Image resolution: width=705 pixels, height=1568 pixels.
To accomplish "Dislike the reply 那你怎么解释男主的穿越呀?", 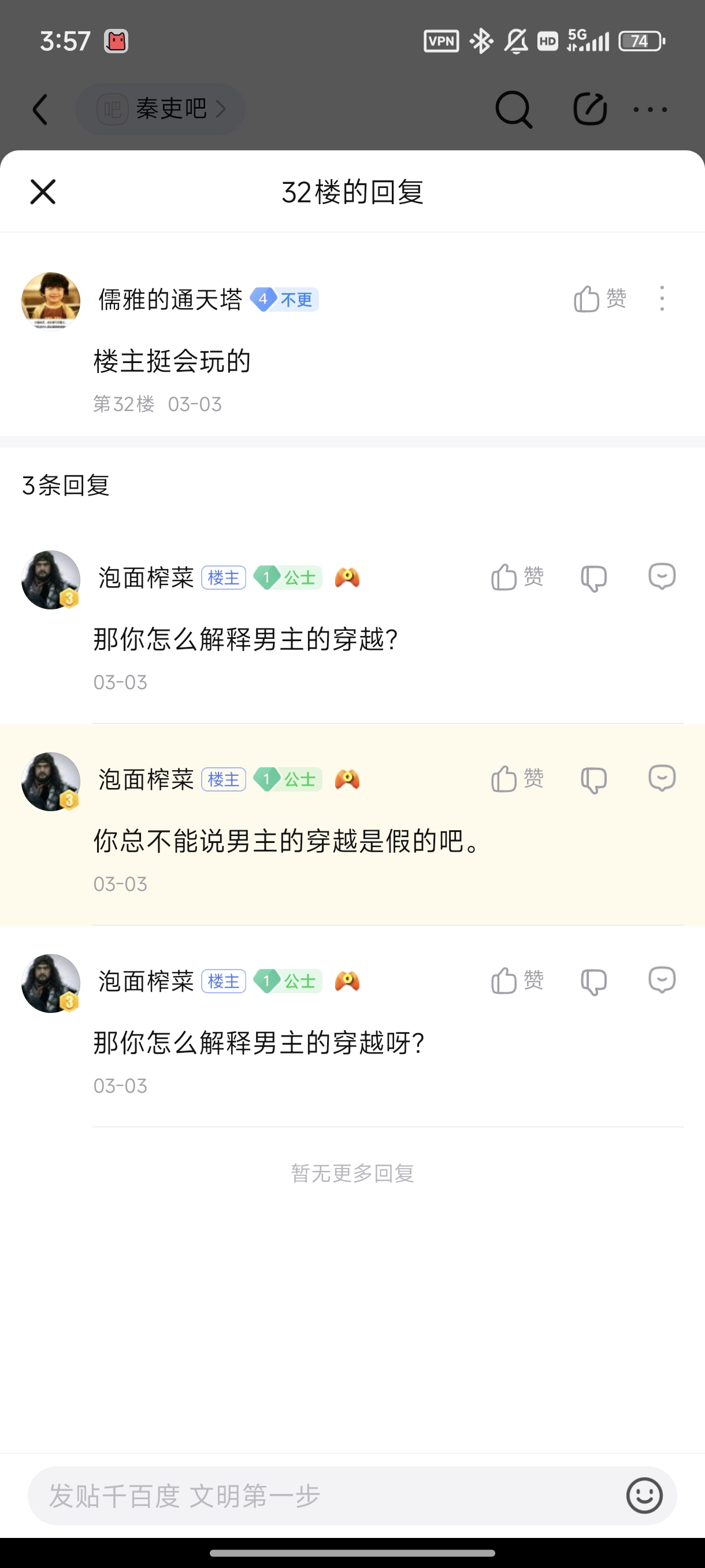I will pyautogui.click(x=593, y=981).
